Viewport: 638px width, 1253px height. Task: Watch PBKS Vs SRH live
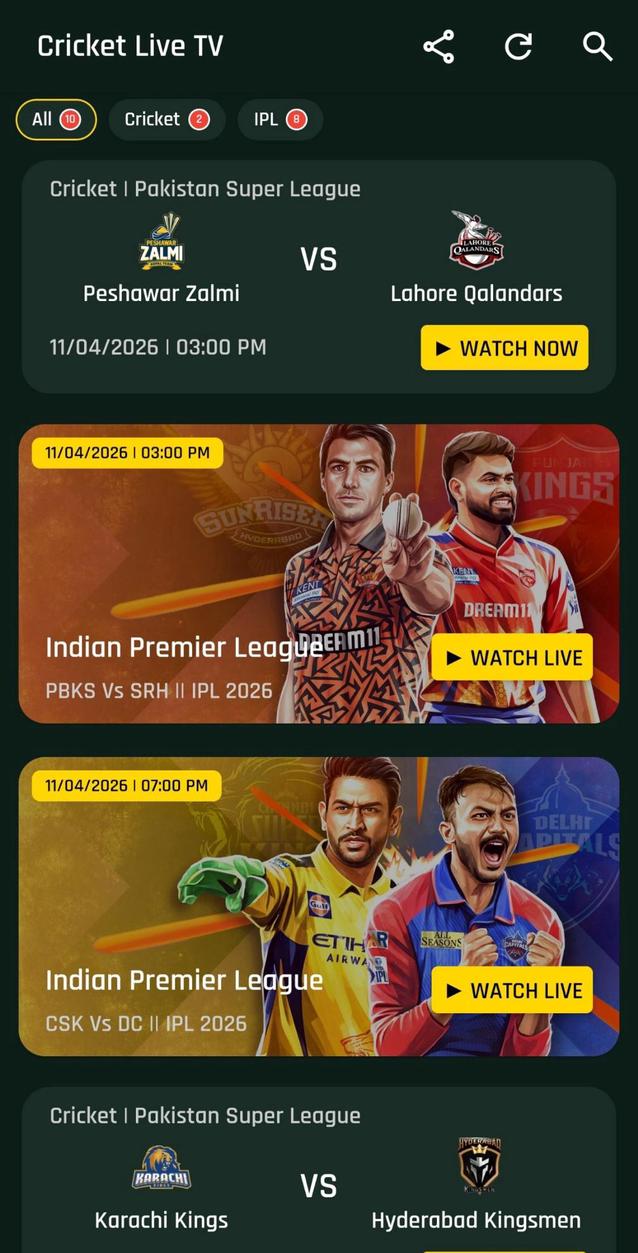[512, 658]
